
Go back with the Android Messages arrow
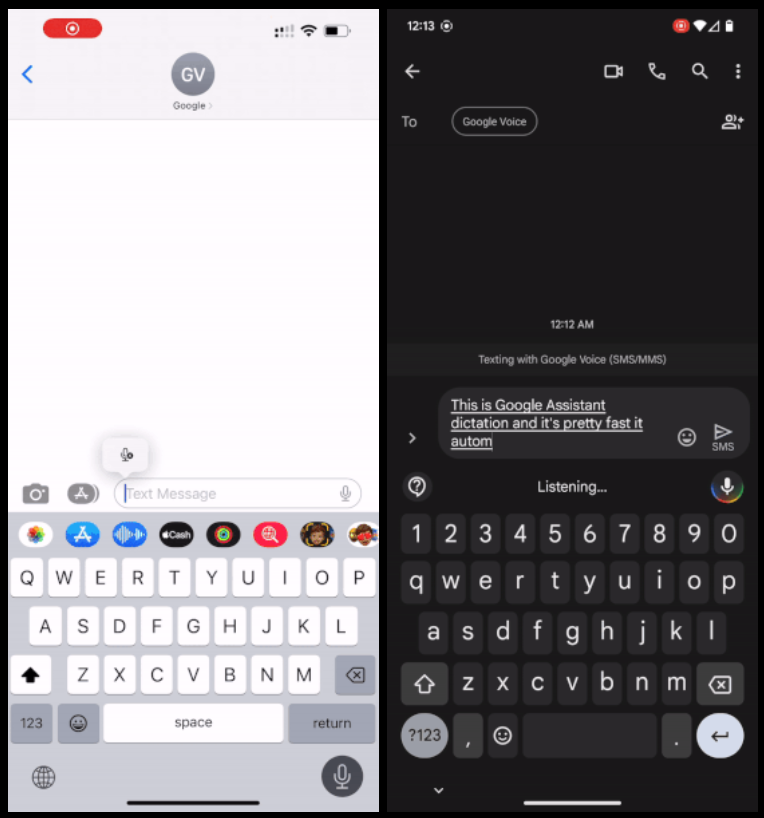click(412, 71)
